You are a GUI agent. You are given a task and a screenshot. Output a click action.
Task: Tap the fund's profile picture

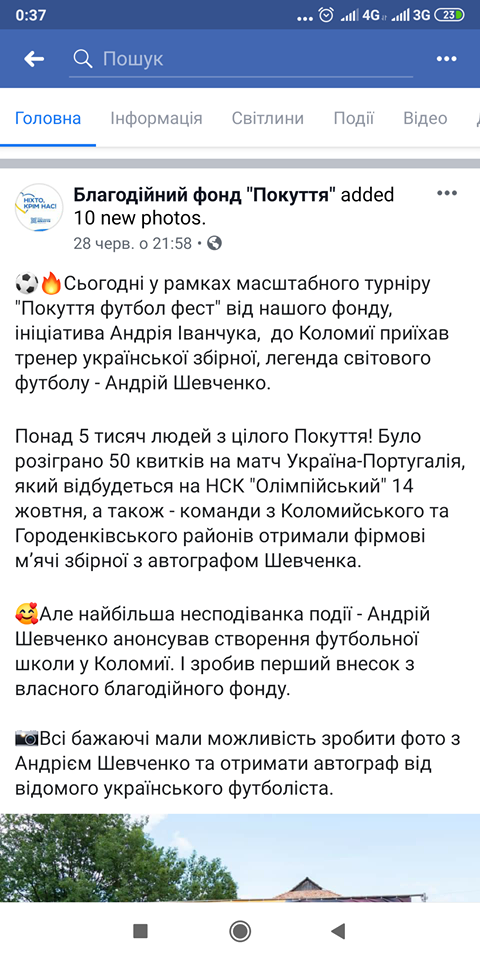click(x=39, y=207)
